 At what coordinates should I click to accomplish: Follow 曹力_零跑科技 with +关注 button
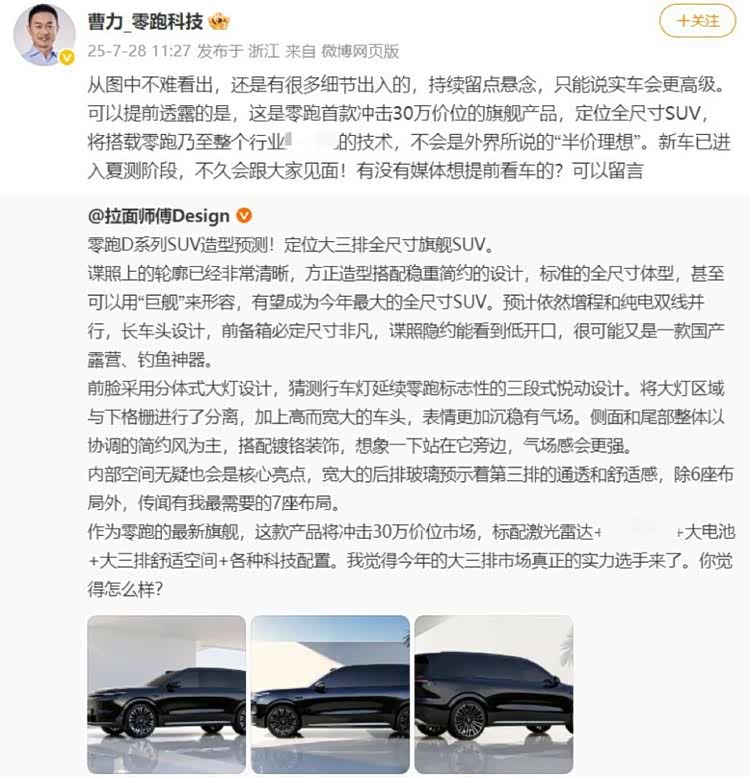tap(697, 20)
